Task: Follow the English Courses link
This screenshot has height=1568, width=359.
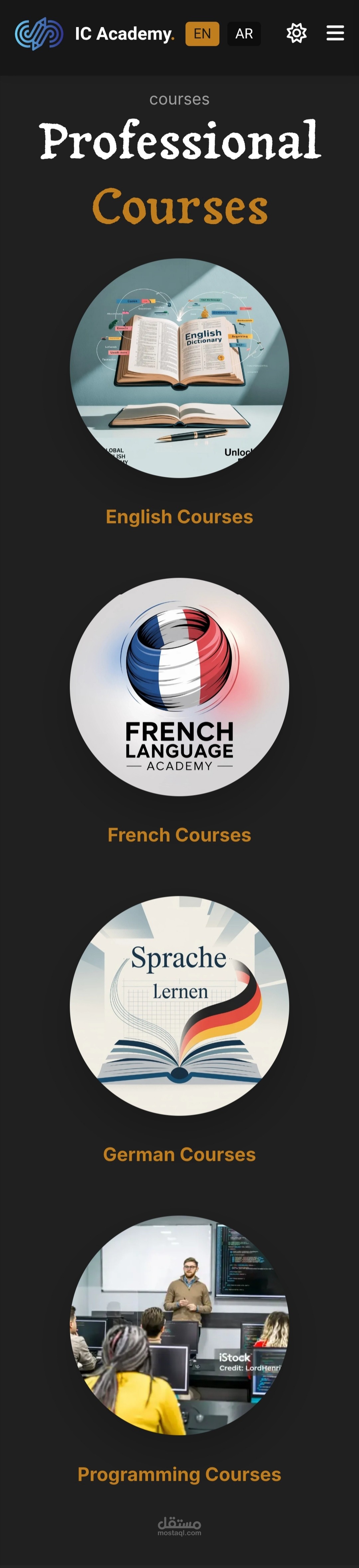Action: coord(179,517)
